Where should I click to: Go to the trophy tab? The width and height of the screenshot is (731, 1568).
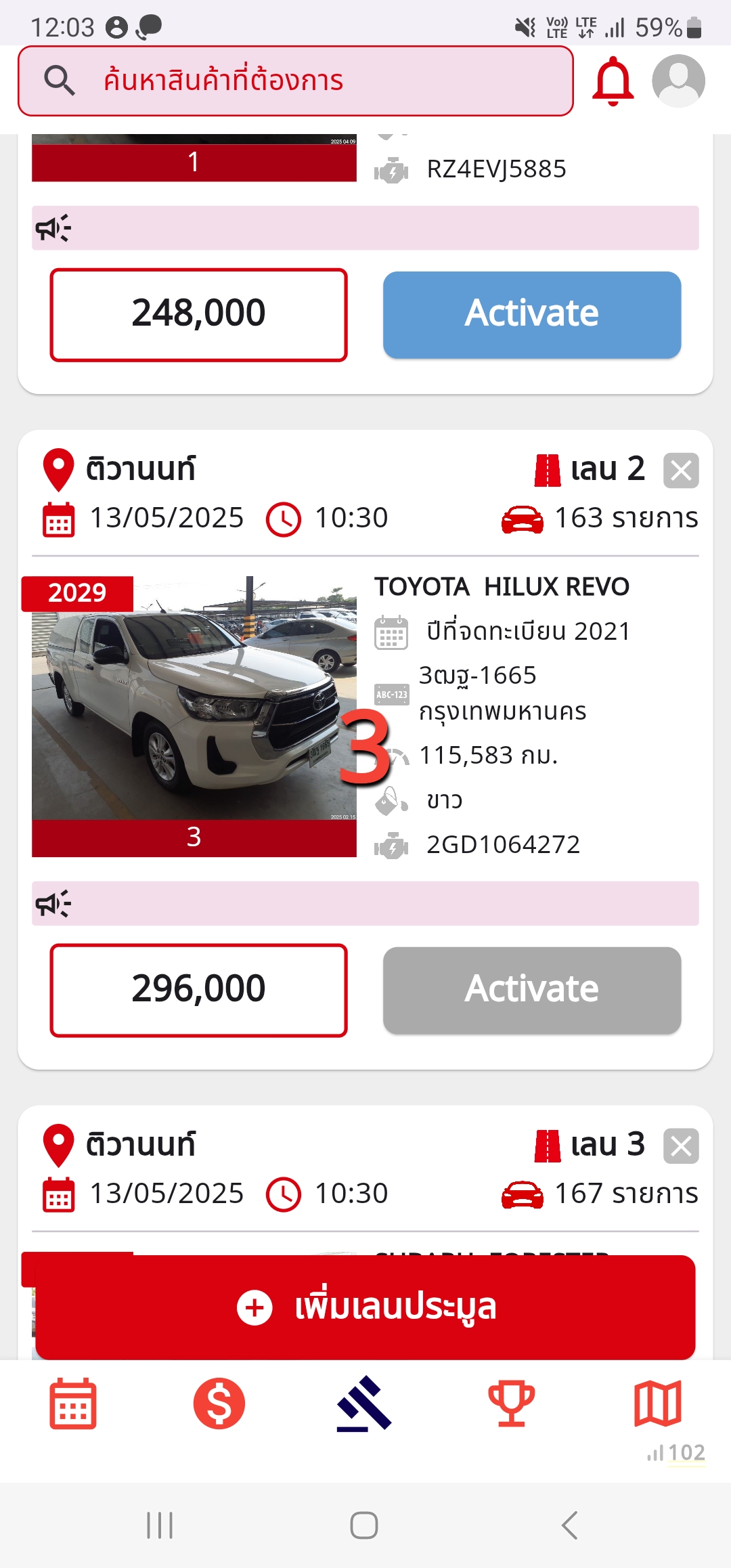pyautogui.click(x=512, y=1404)
